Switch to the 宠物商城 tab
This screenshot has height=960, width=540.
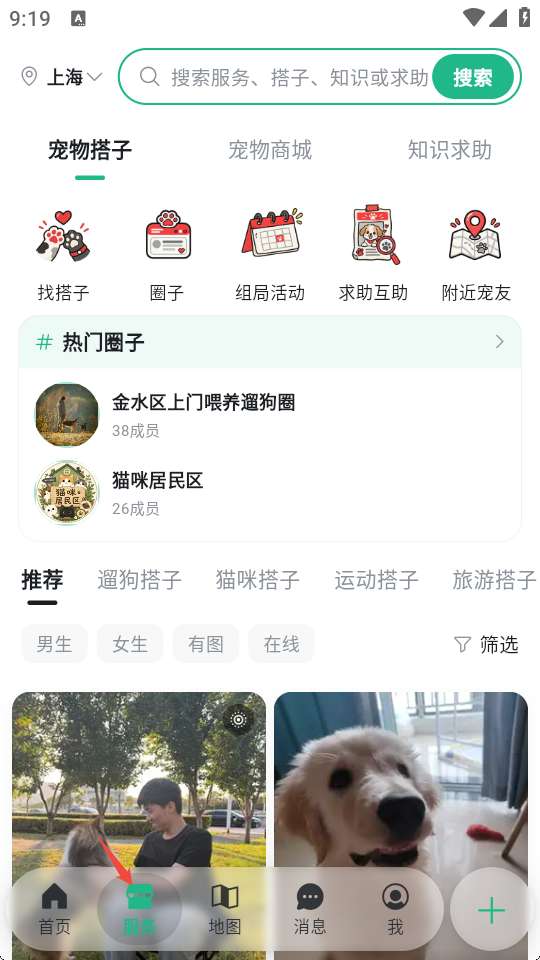270,150
